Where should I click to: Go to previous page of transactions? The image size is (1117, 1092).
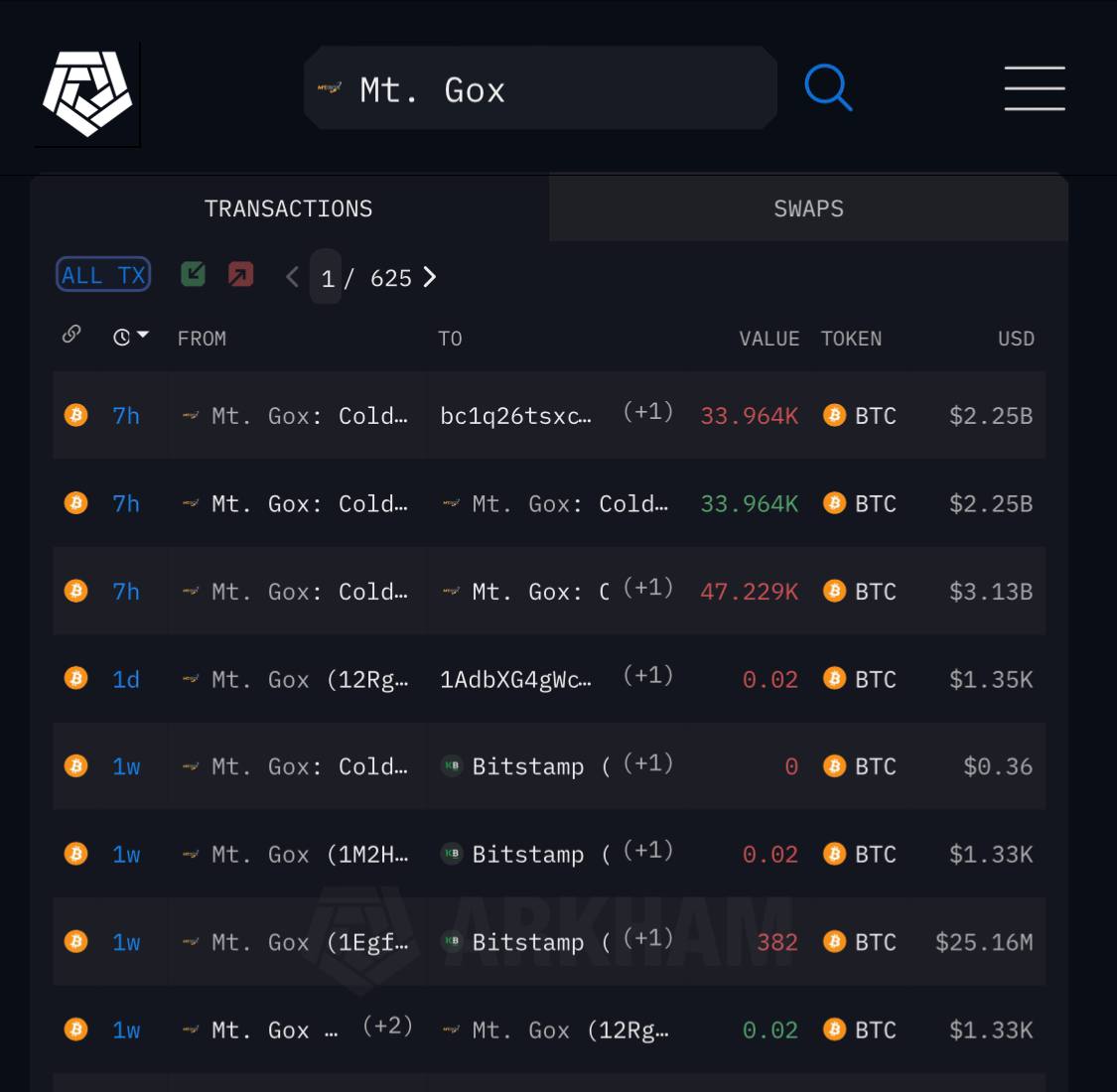tap(292, 277)
